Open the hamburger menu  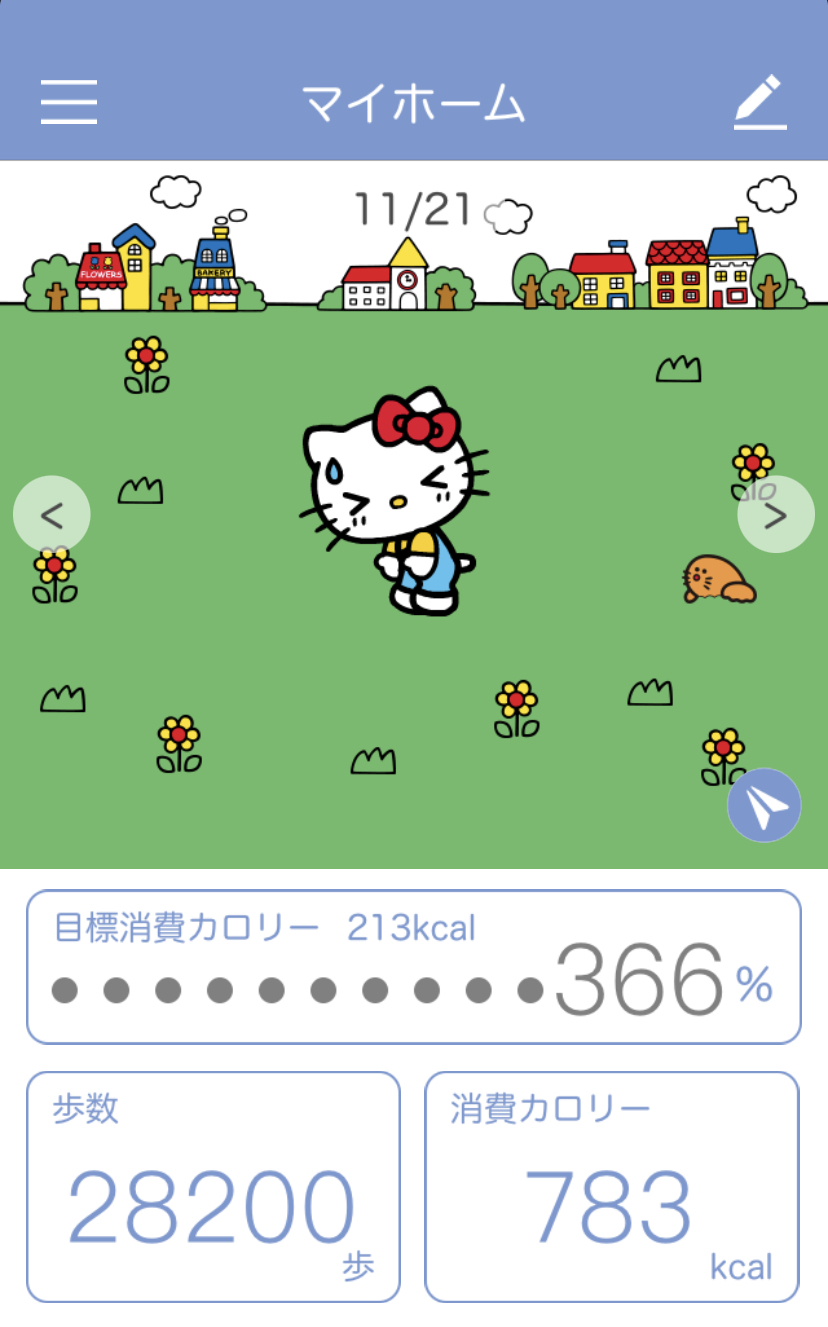tap(69, 102)
